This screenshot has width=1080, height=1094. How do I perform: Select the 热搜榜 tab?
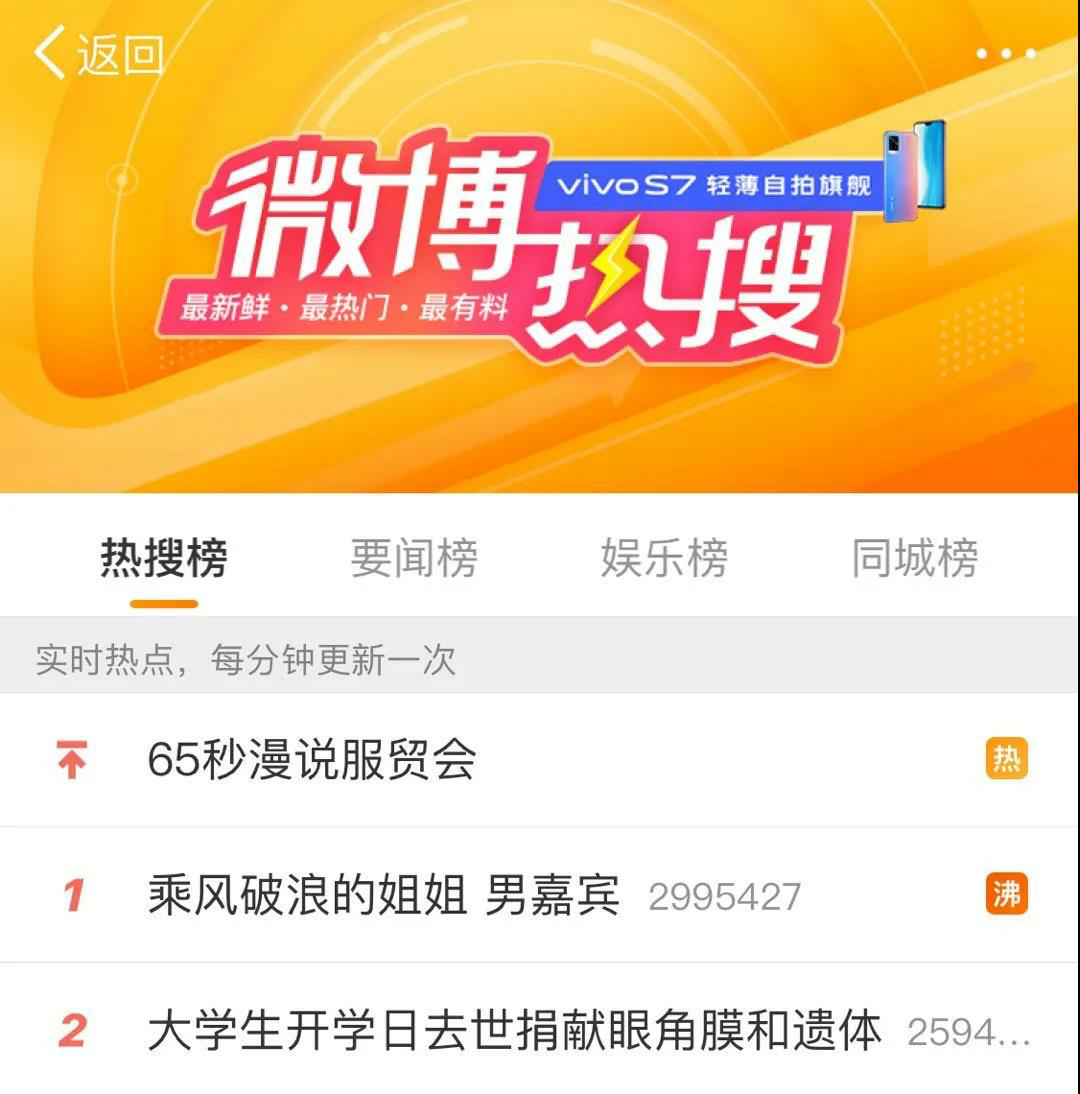tap(164, 558)
